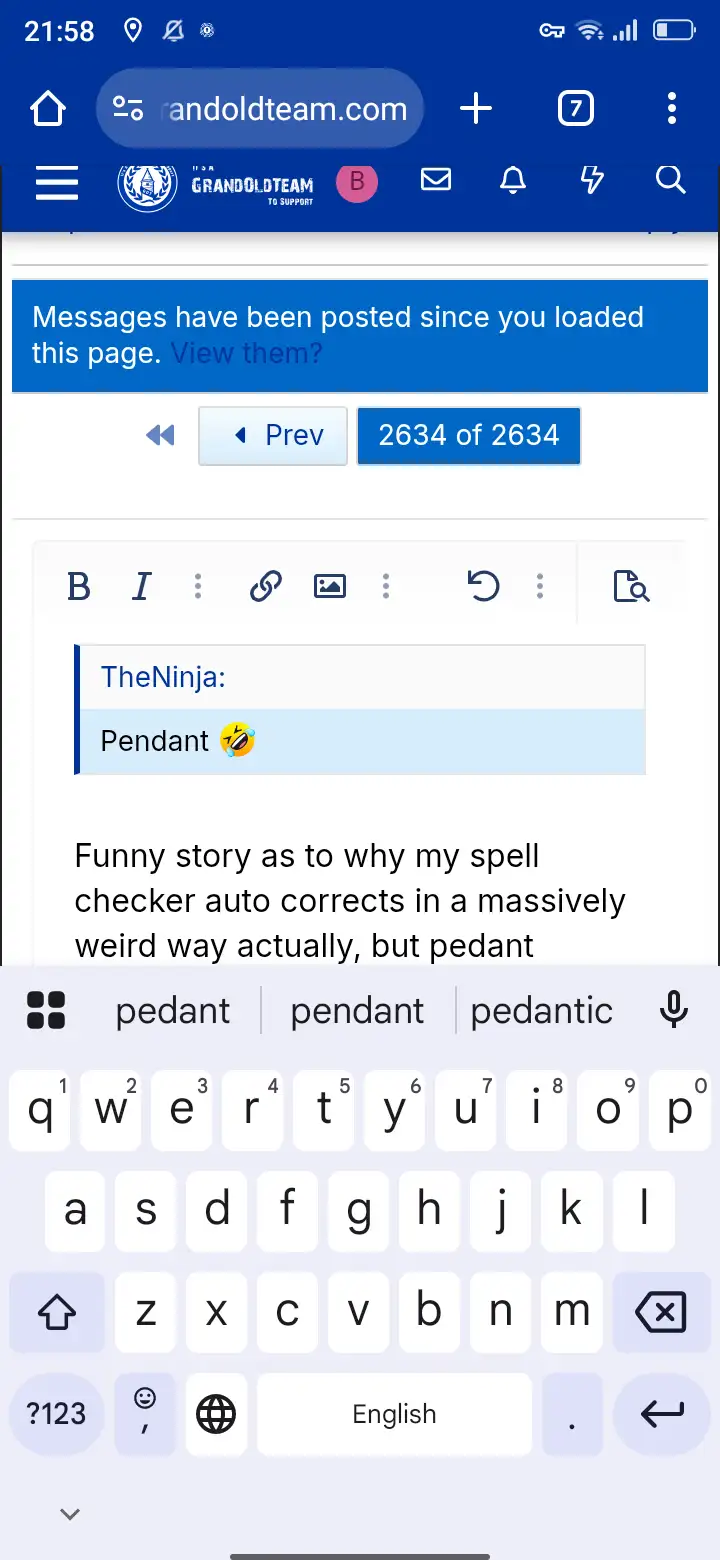This screenshot has width=720, height=1560.
Task: Open the forum hamburger menu
Action: [57, 182]
